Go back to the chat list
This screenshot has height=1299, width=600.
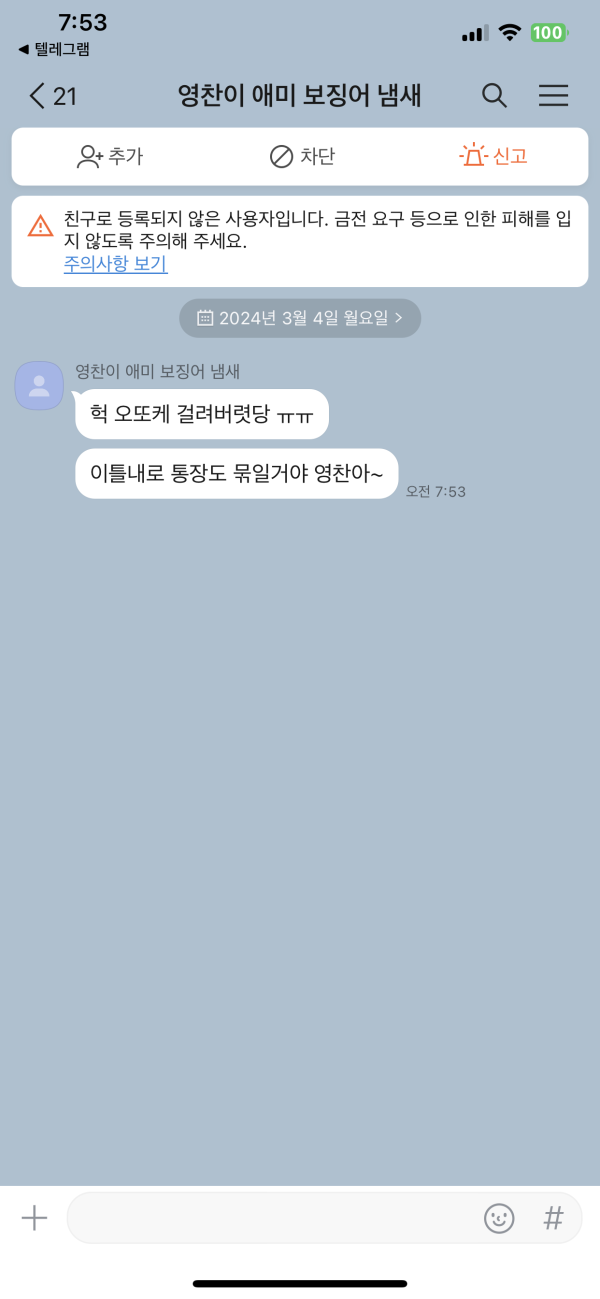(52, 96)
